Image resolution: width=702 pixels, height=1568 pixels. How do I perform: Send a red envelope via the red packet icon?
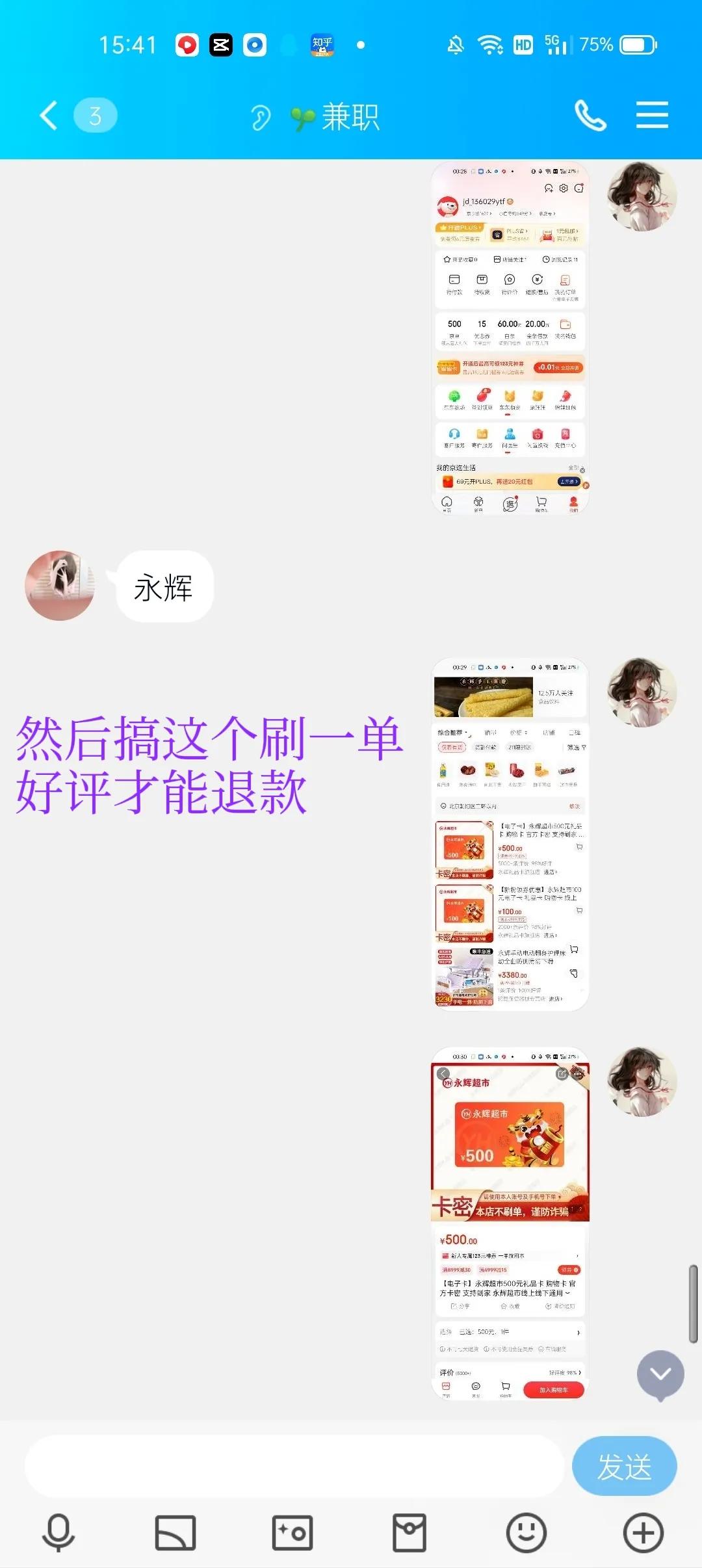tap(409, 1532)
